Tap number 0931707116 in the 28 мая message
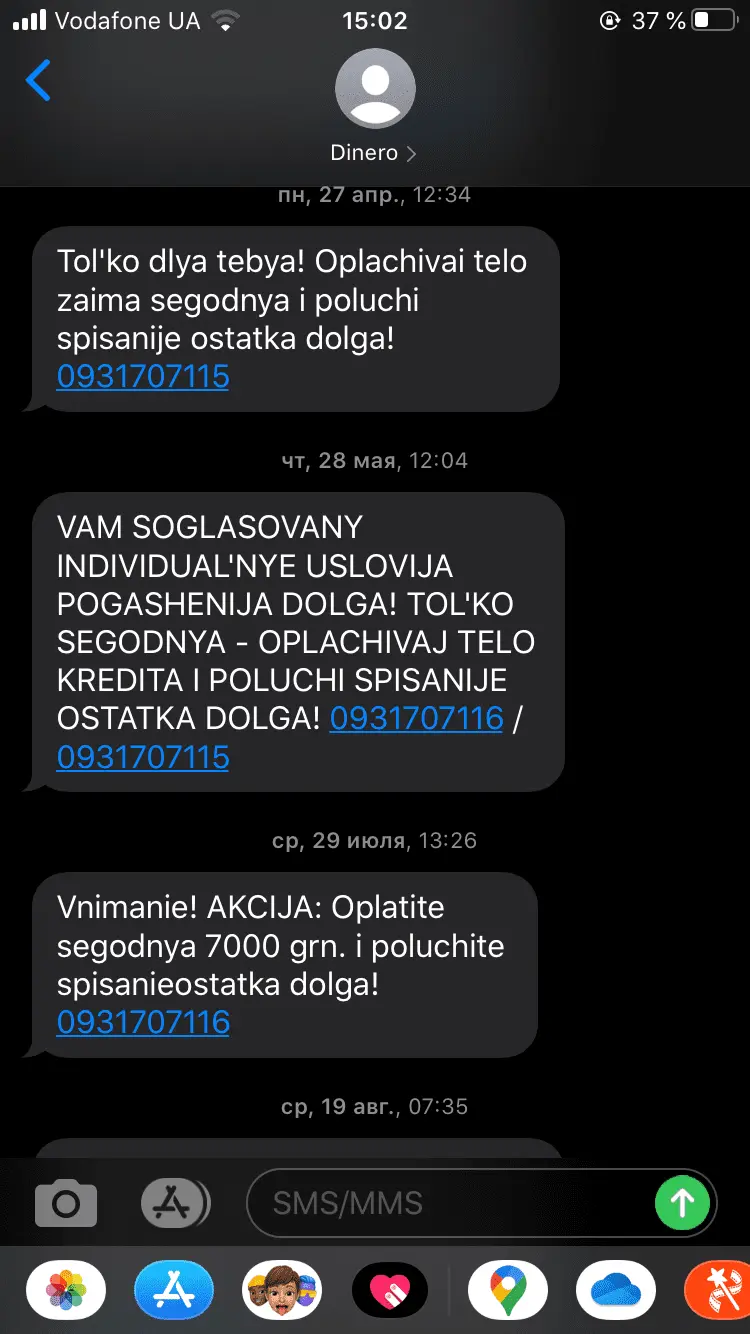Viewport: 750px width, 1334px height. 416,718
